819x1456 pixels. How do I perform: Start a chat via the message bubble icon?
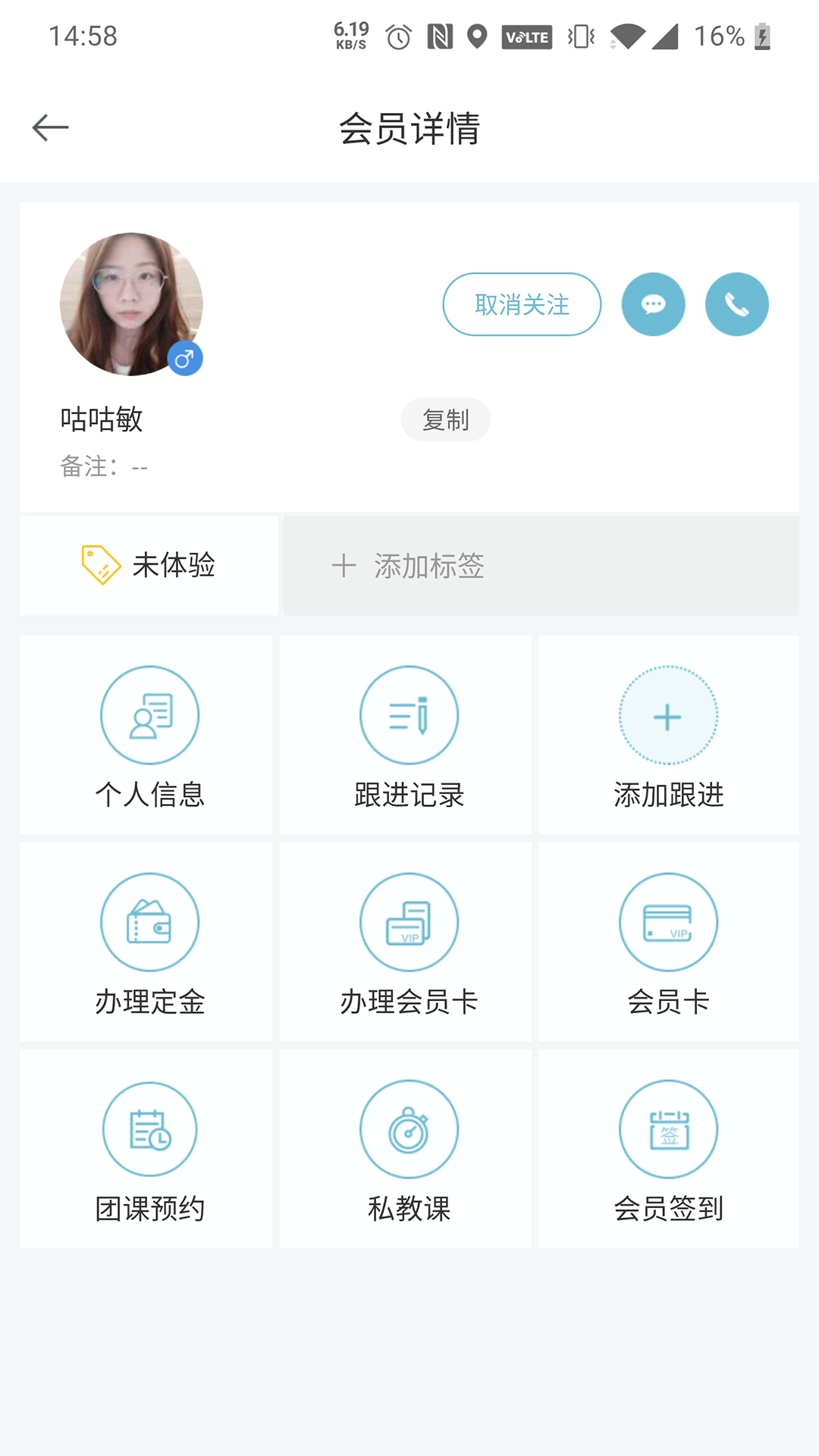point(654,303)
